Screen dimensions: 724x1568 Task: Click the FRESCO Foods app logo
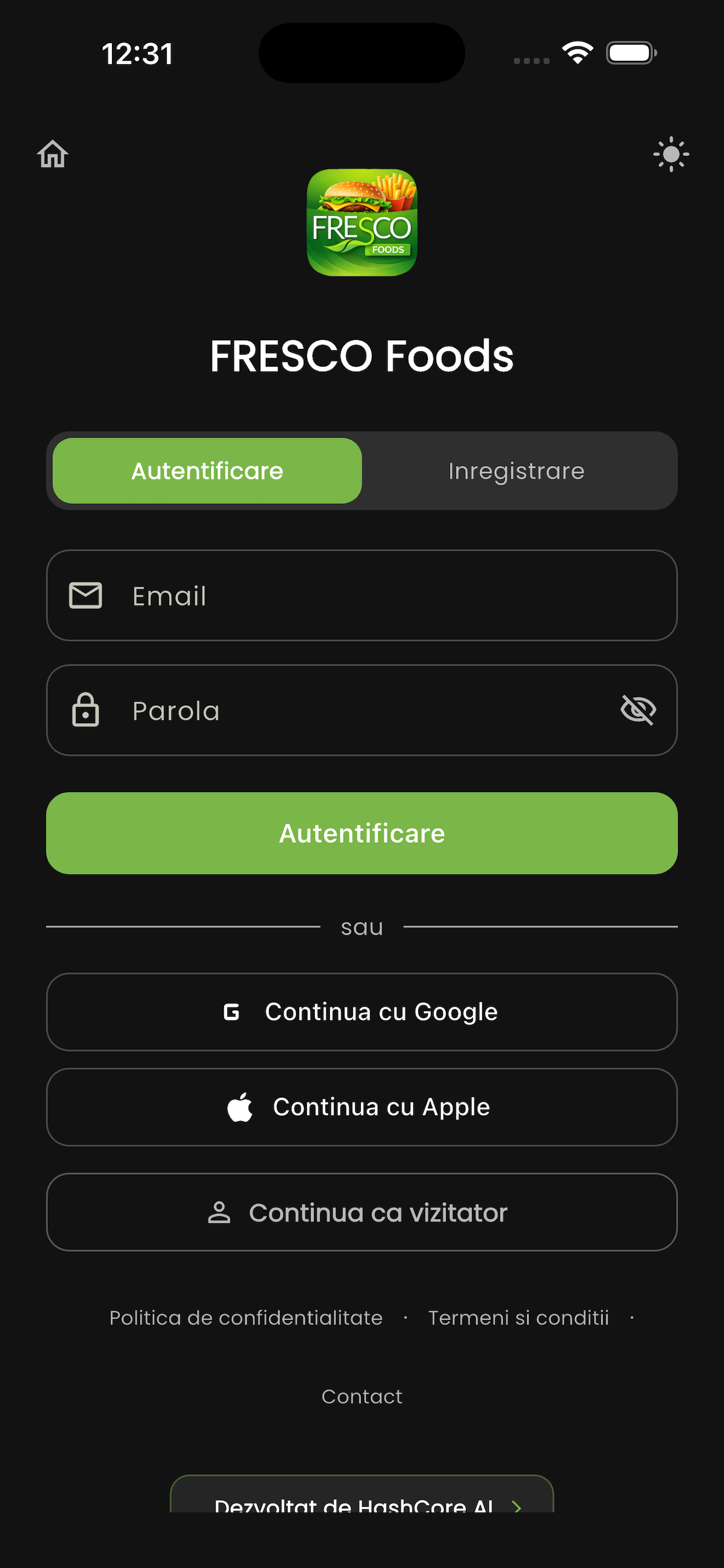(362, 223)
